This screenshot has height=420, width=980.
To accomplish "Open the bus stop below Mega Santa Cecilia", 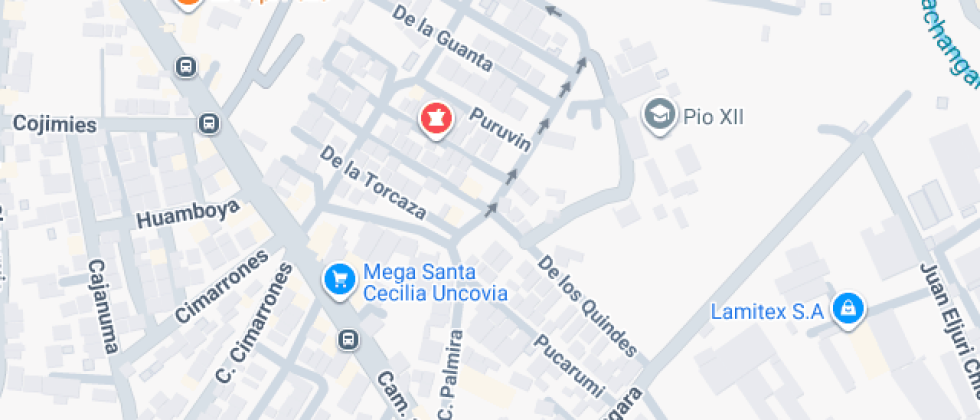I will tap(348, 339).
